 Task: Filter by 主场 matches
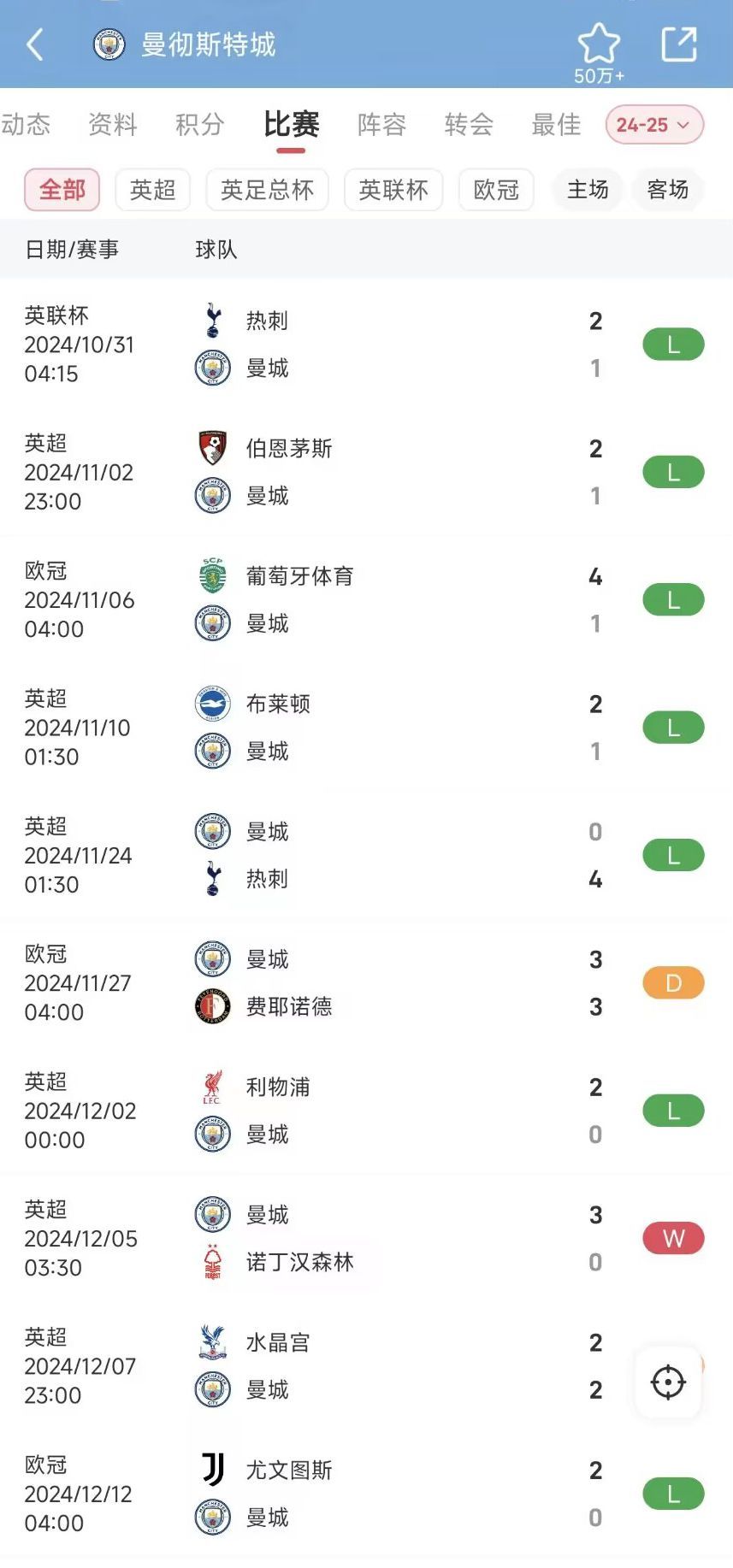pyautogui.click(x=588, y=190)
